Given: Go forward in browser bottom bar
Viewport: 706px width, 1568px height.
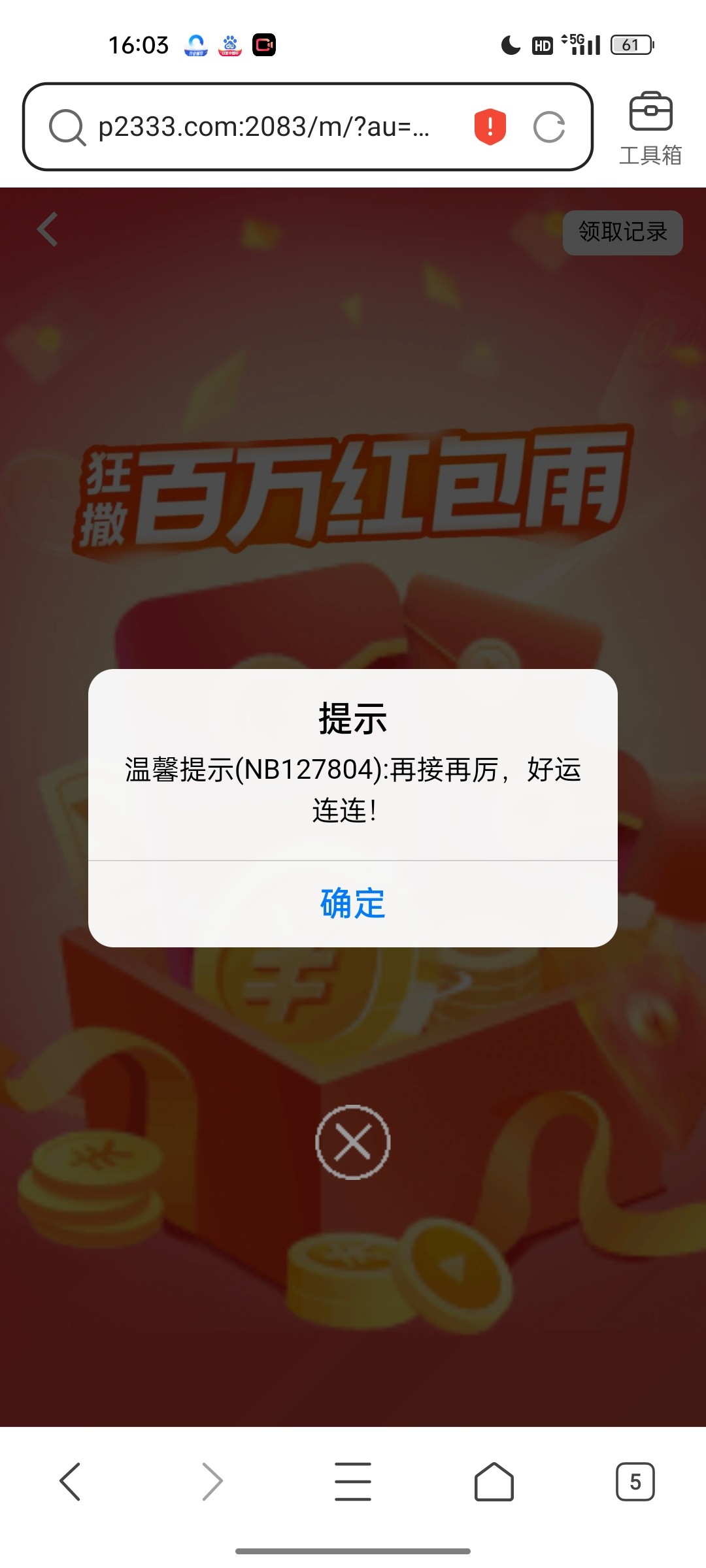Looking at the screenshot, I should pos(212,1482).
